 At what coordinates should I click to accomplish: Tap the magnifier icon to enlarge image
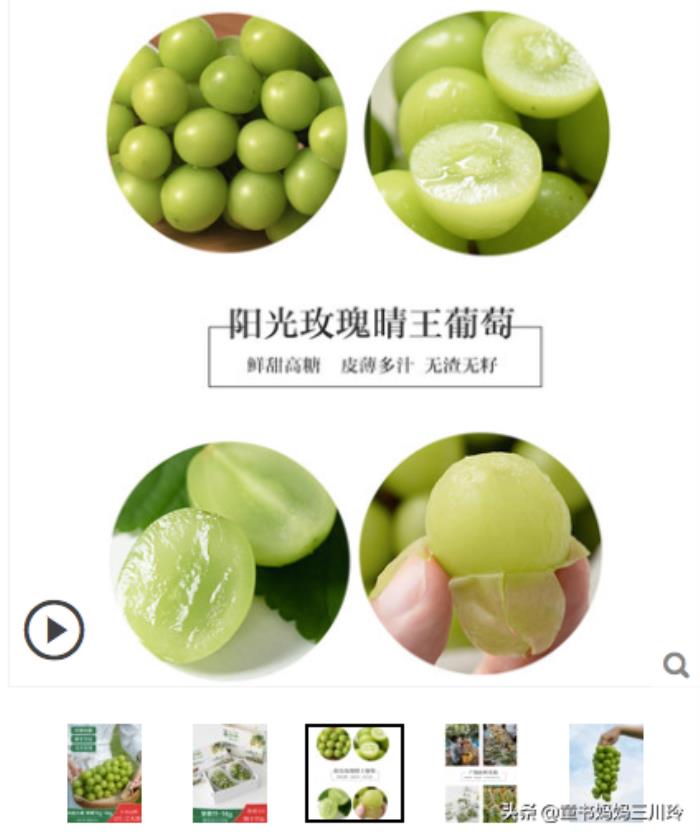point(676,665)
